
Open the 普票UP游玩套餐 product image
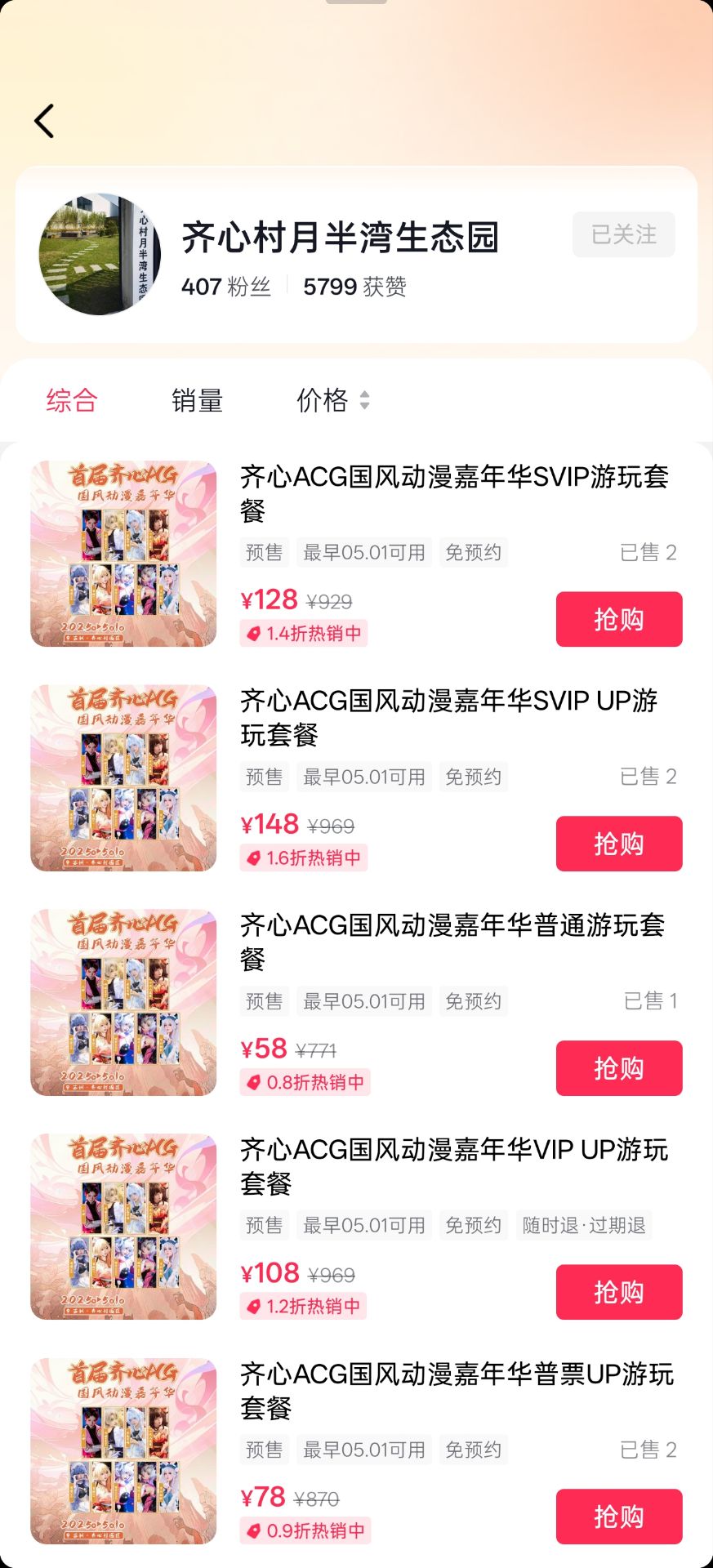[x=123, y=1451]
